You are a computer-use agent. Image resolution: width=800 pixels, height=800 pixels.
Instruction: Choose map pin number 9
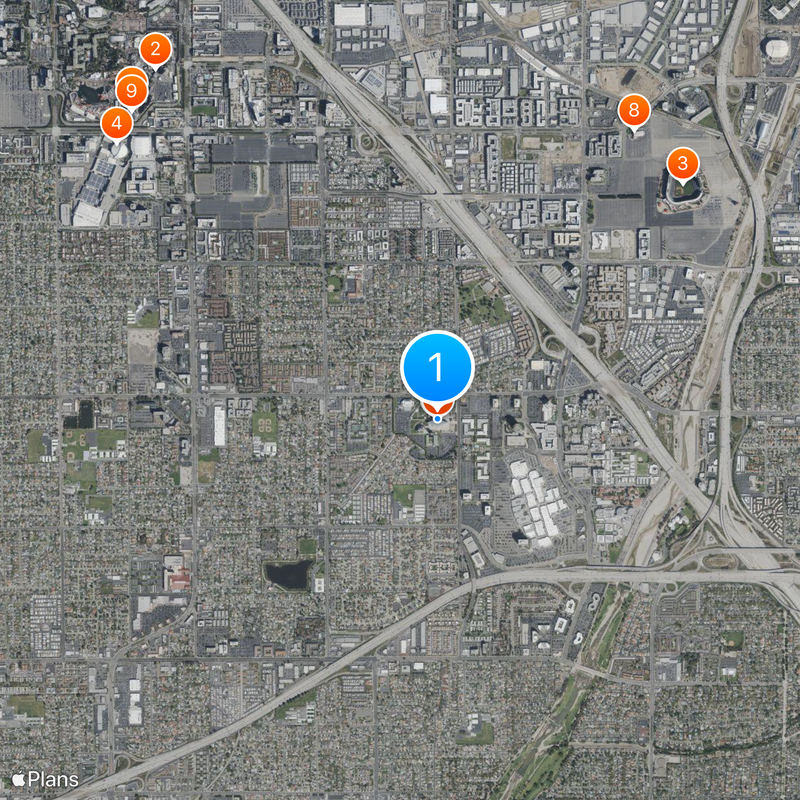131,90
